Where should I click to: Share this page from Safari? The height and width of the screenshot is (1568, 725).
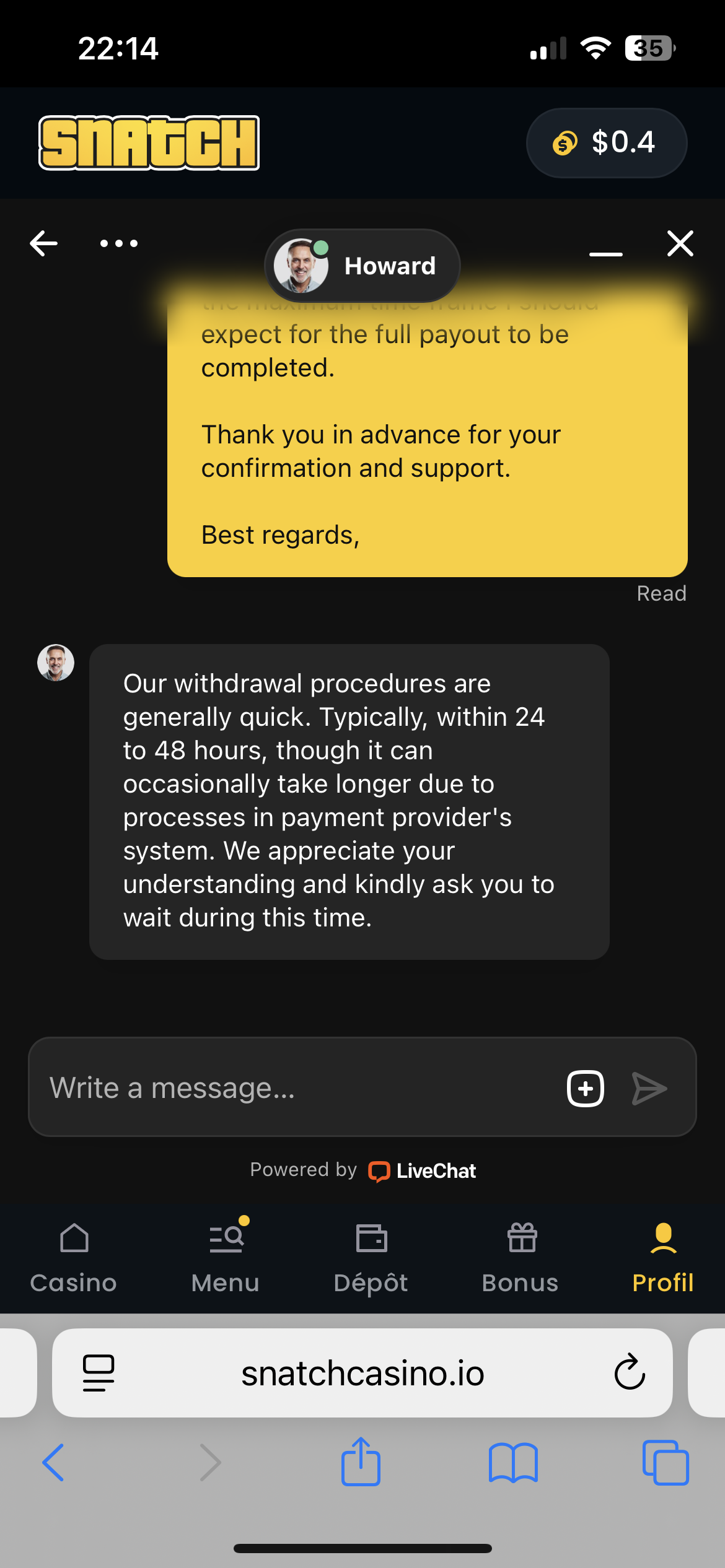point(361,1461)
